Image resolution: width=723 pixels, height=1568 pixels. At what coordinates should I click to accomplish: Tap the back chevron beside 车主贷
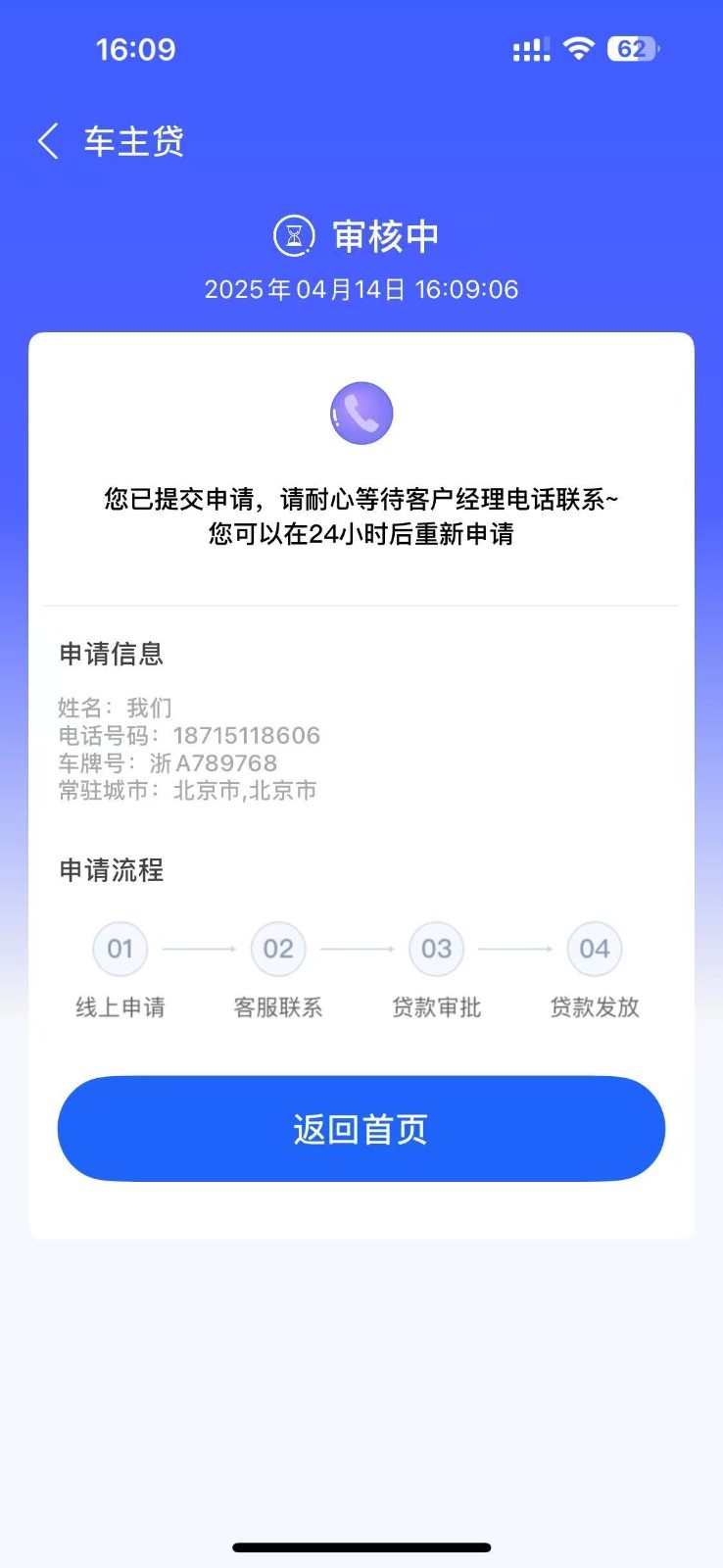click(x=46, y=140)
